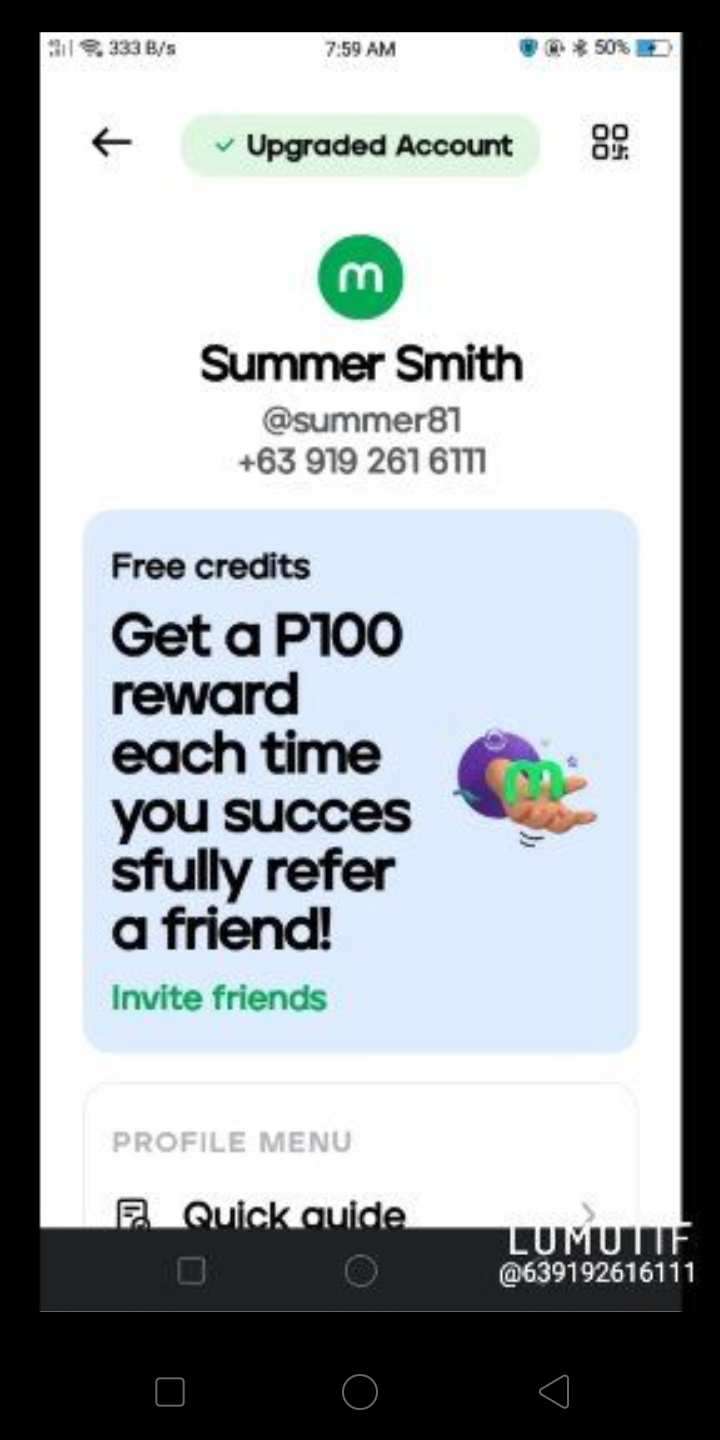Open the QR code scanner icon
The height and width of the screenshot is (1440, 720).
click(x=610, y=143)
